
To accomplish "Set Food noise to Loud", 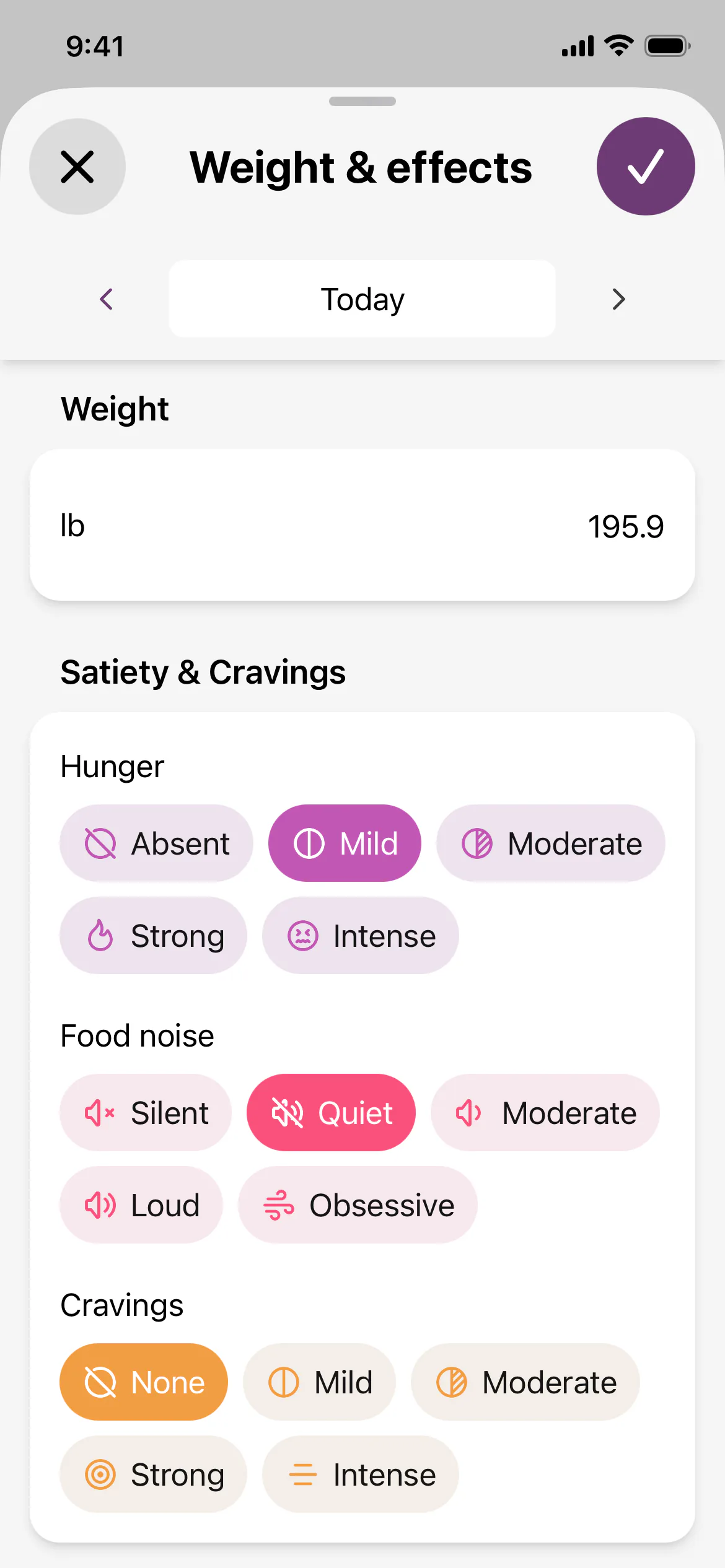I will [141, 1205].
